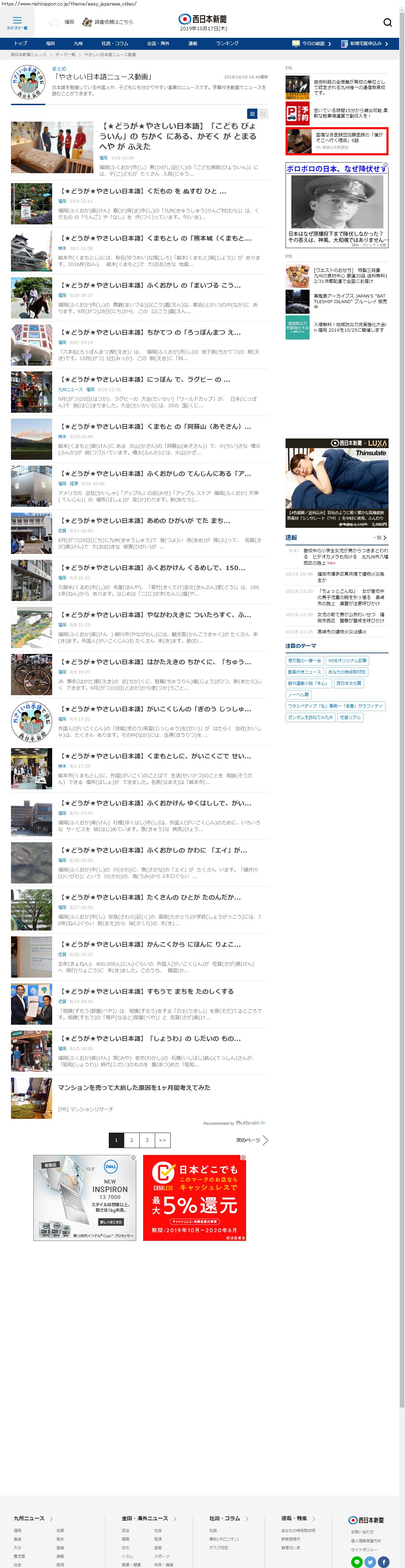
Task: Open the 西日本文化賞 theme tag
Action: [348, 683]
